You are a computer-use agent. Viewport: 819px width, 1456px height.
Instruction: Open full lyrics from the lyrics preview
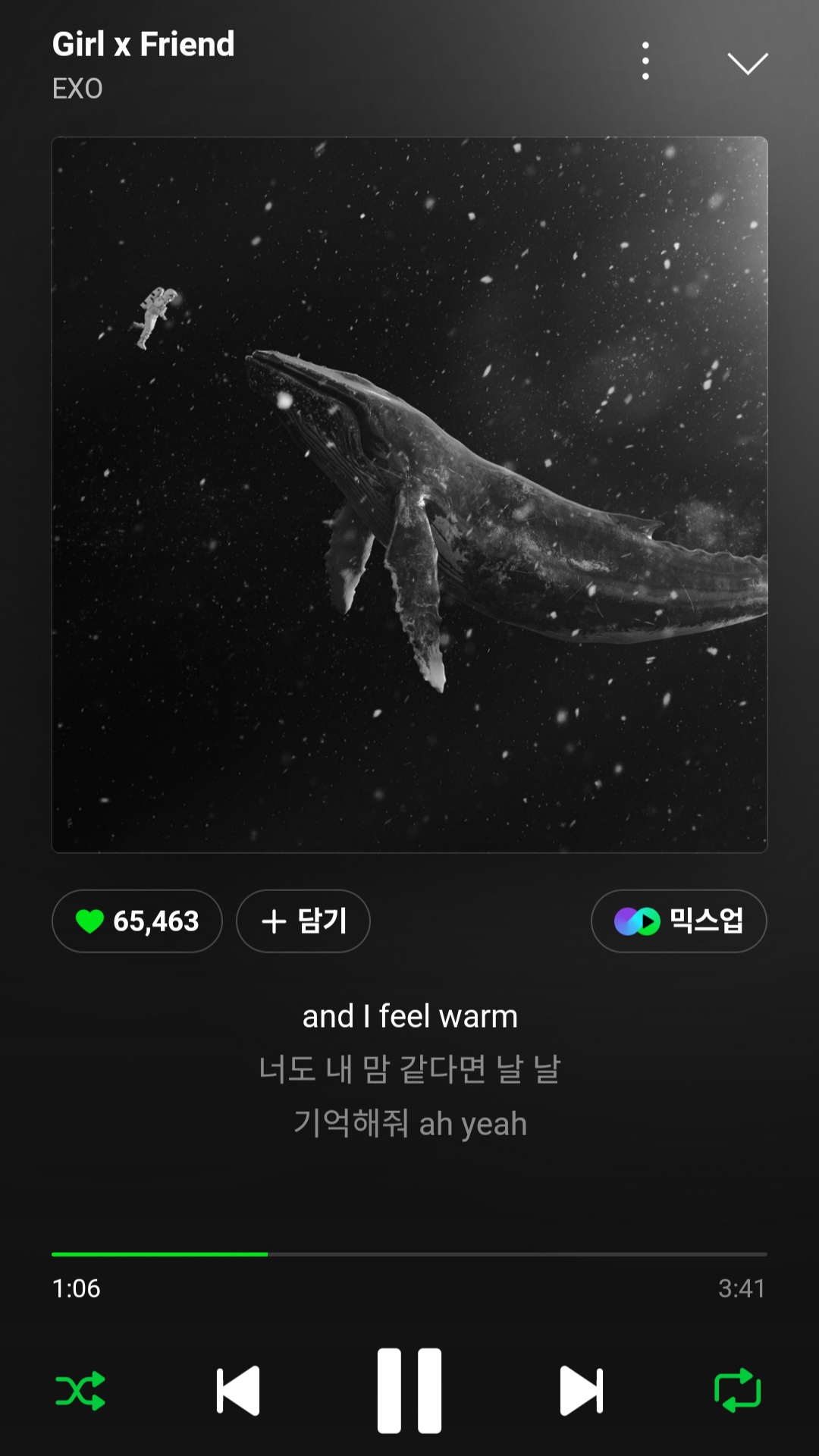[409, 1069]
